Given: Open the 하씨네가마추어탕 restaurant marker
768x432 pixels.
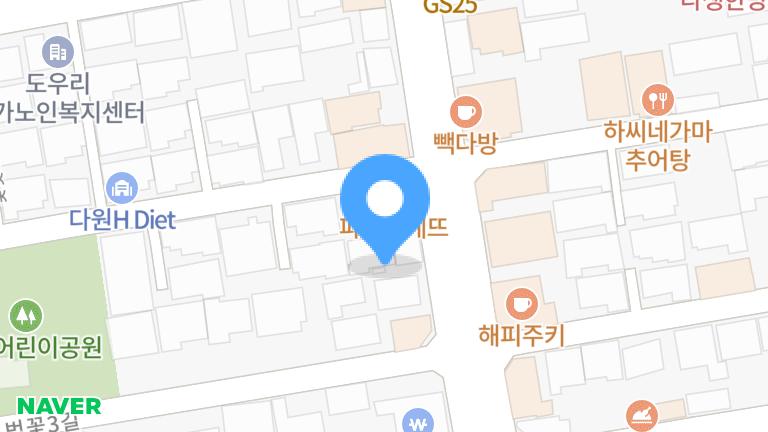Looking at the screenshot, I should pyautogui.click(x=656, y=97).
